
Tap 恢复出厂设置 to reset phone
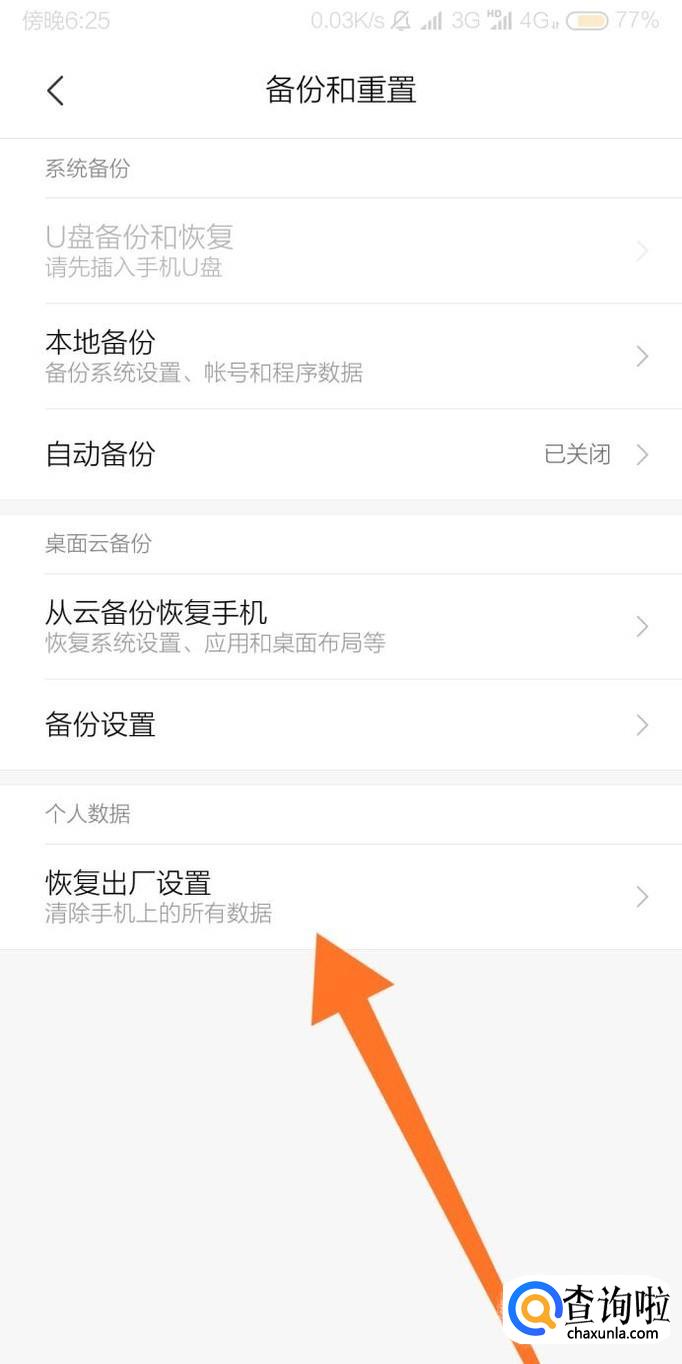point(340,897)
